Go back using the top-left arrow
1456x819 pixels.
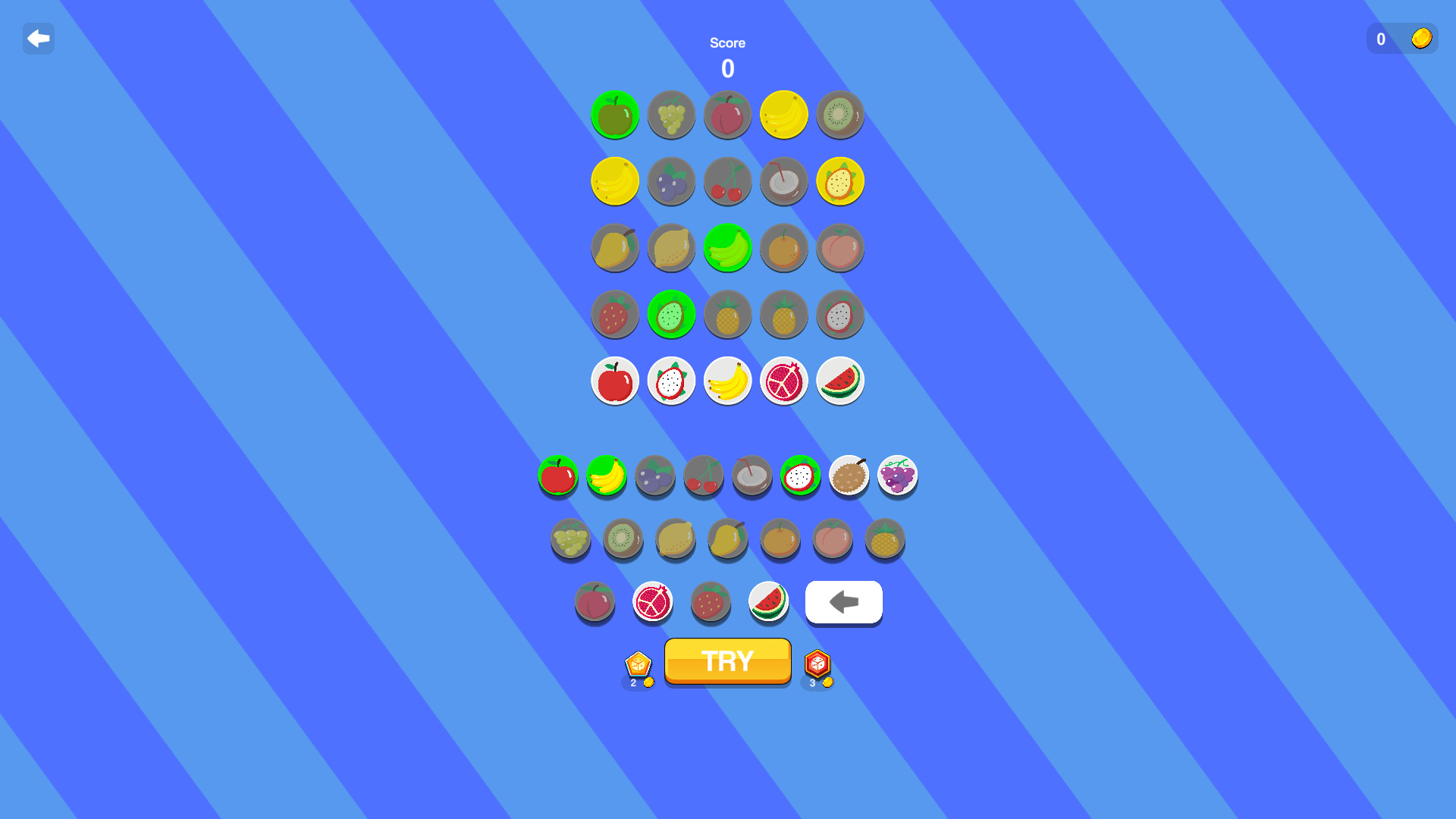[x=38, y=38]
